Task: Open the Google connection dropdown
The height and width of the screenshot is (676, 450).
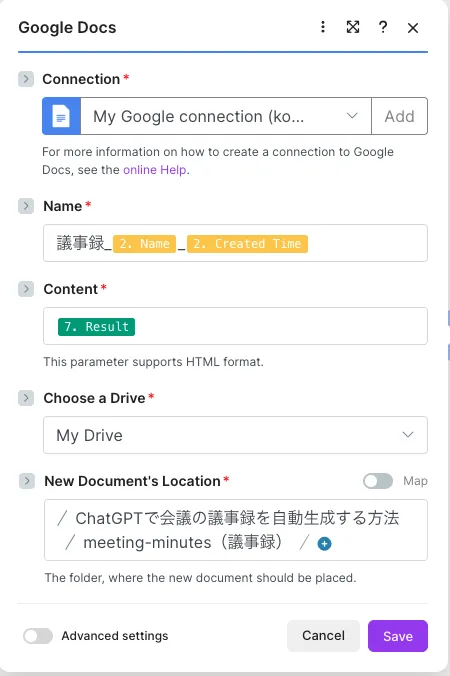Action: pos(226,116)
